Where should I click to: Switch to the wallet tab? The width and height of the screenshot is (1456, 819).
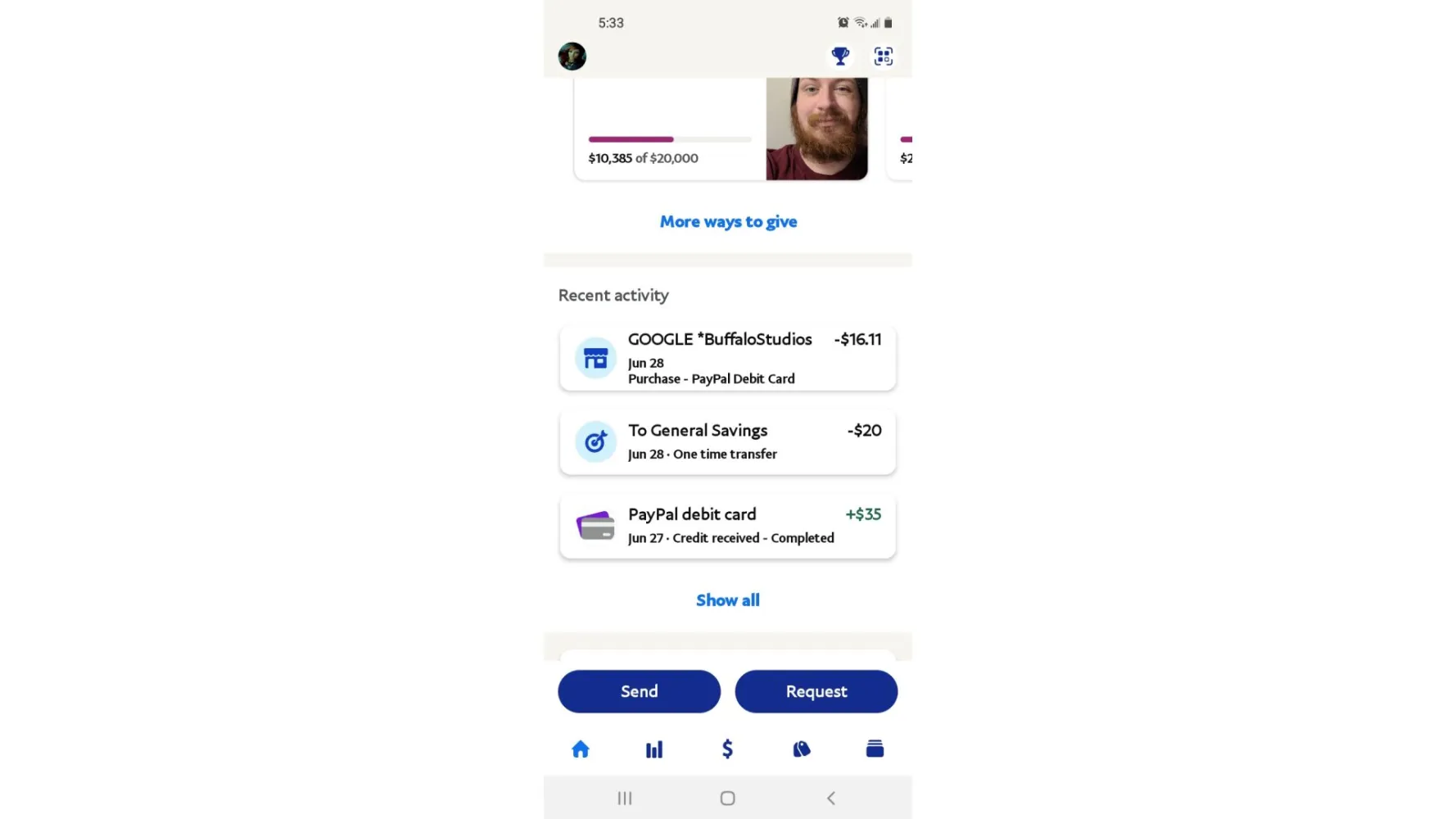point(875,749)
